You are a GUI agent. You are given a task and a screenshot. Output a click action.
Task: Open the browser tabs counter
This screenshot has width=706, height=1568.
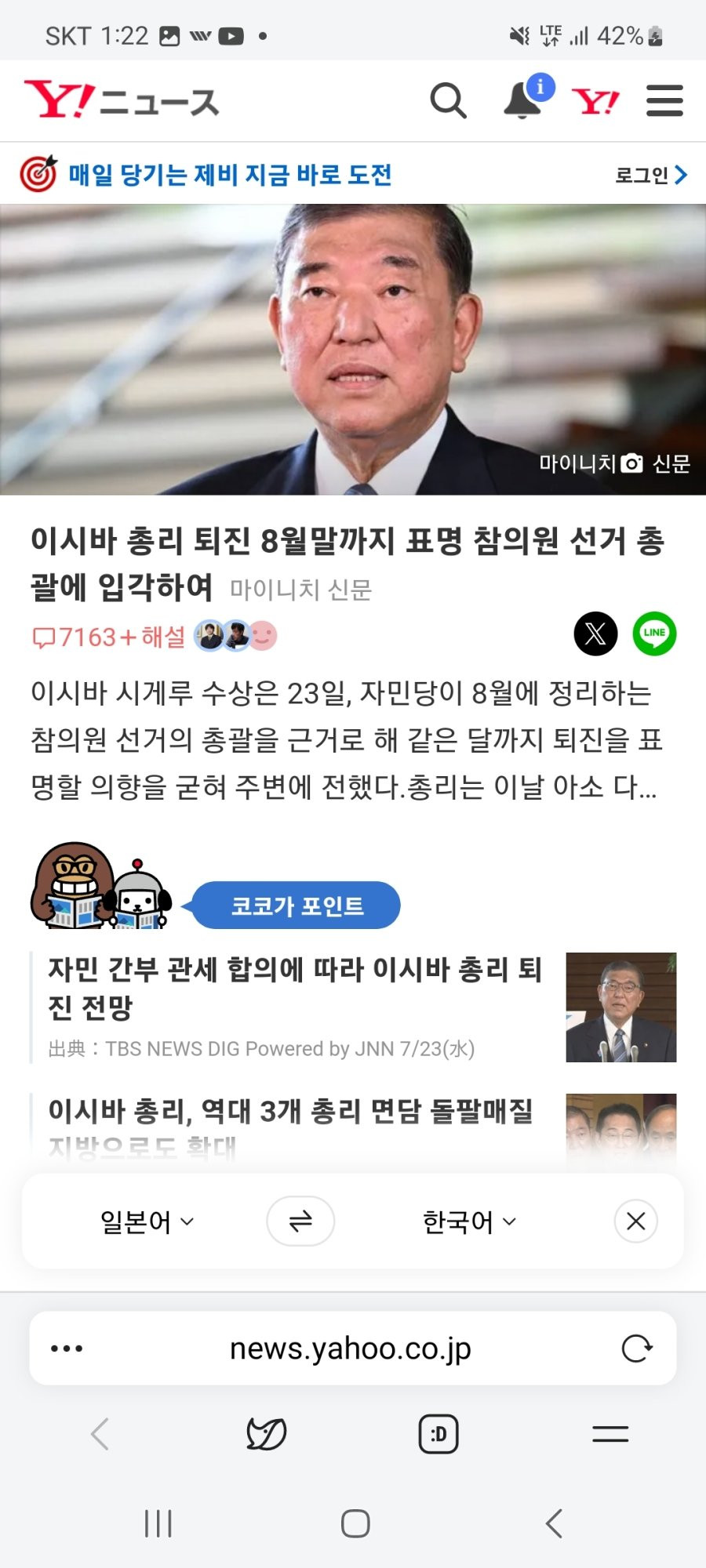438,1434
